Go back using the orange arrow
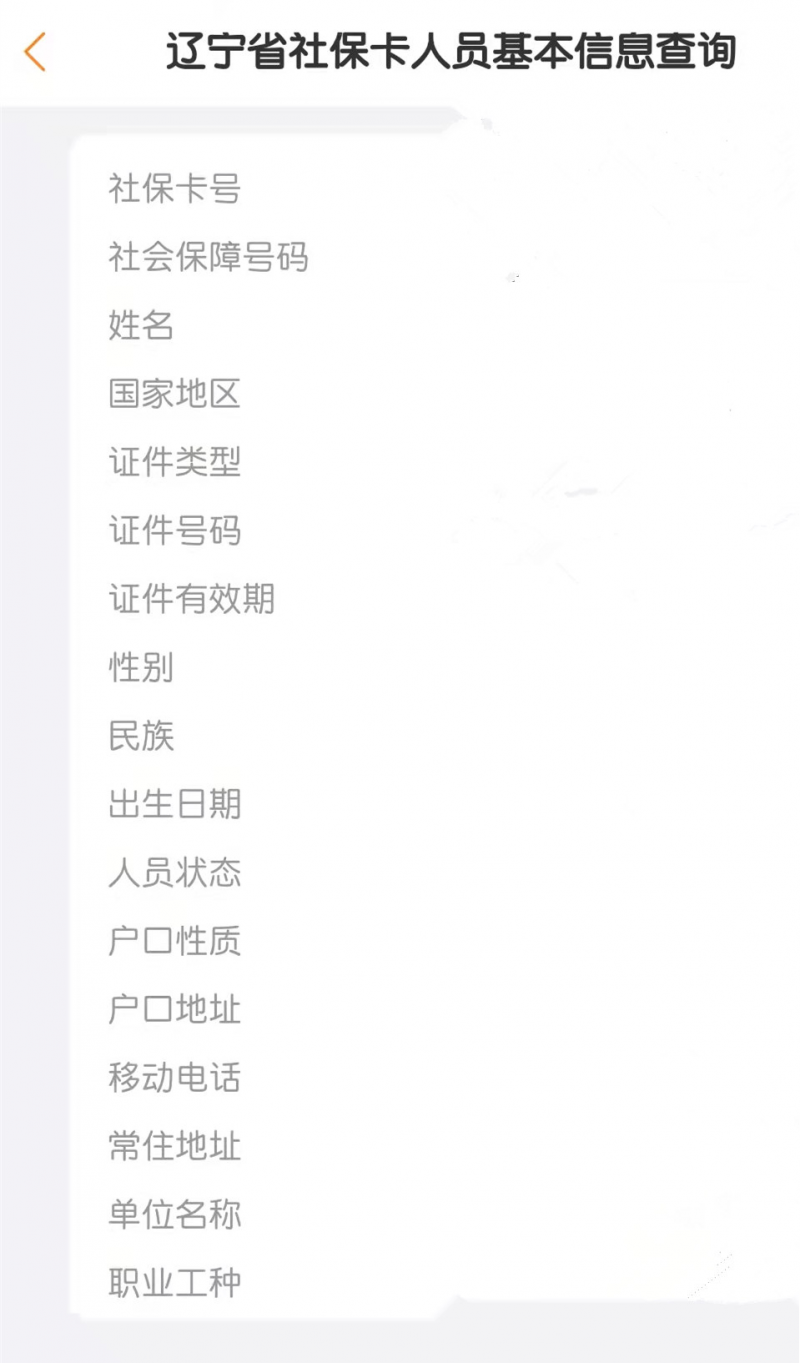The width and height of the screenshot is (800, 1363). click(x=35, y=51)
